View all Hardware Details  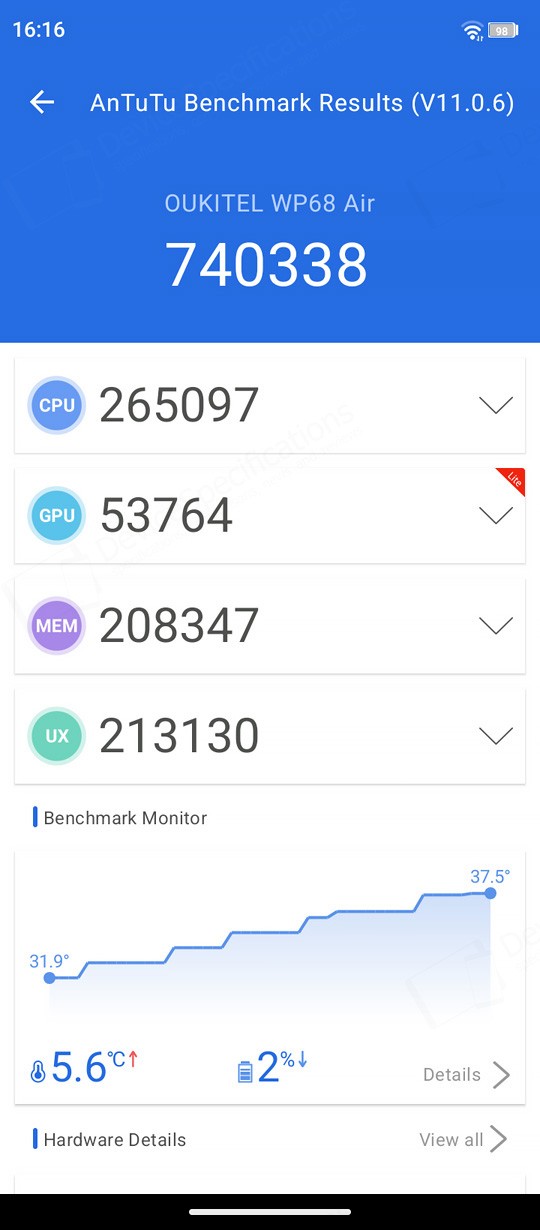[x=464, y=1140]
